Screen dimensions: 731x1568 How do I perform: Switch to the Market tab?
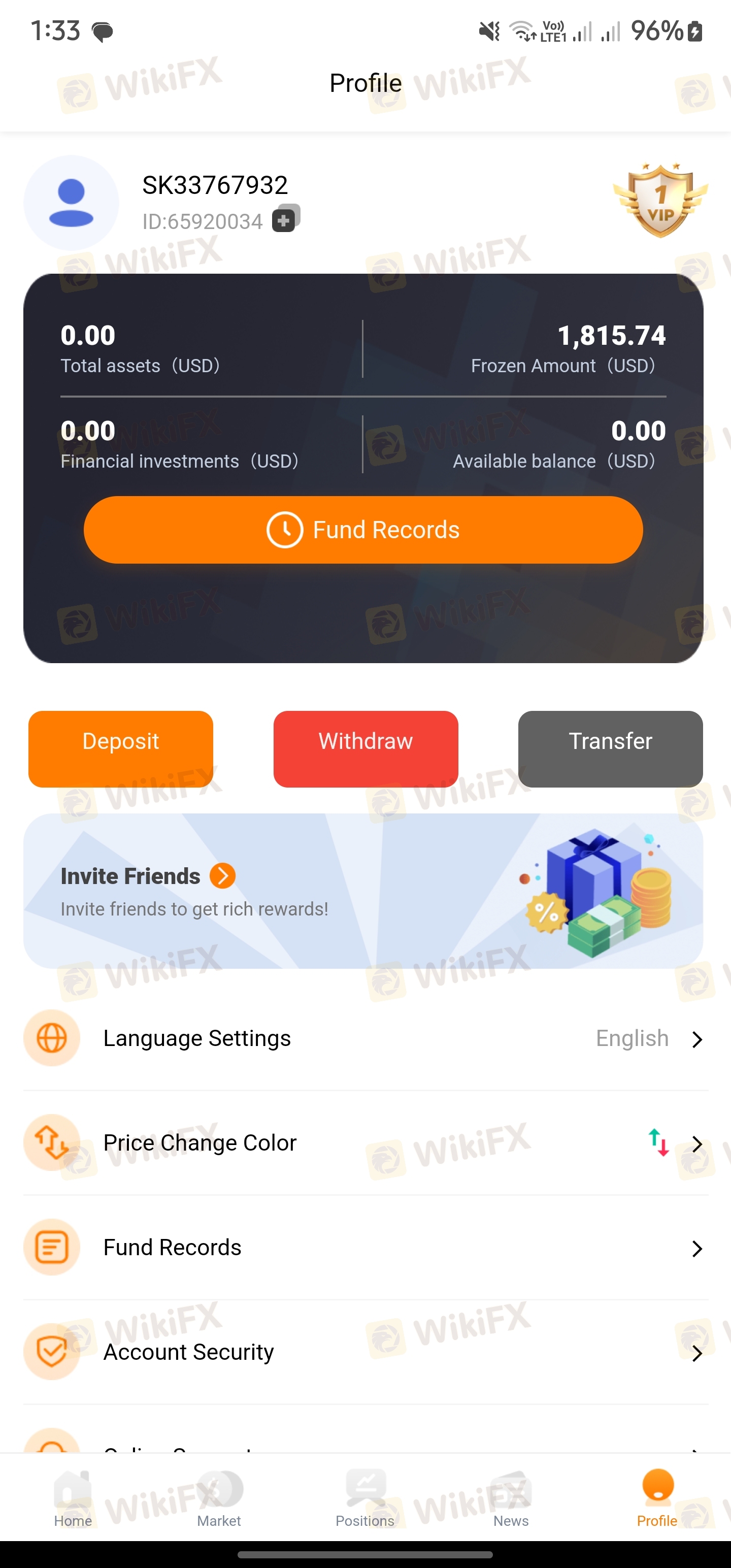pyautogui.click(x=219, y=1498)
